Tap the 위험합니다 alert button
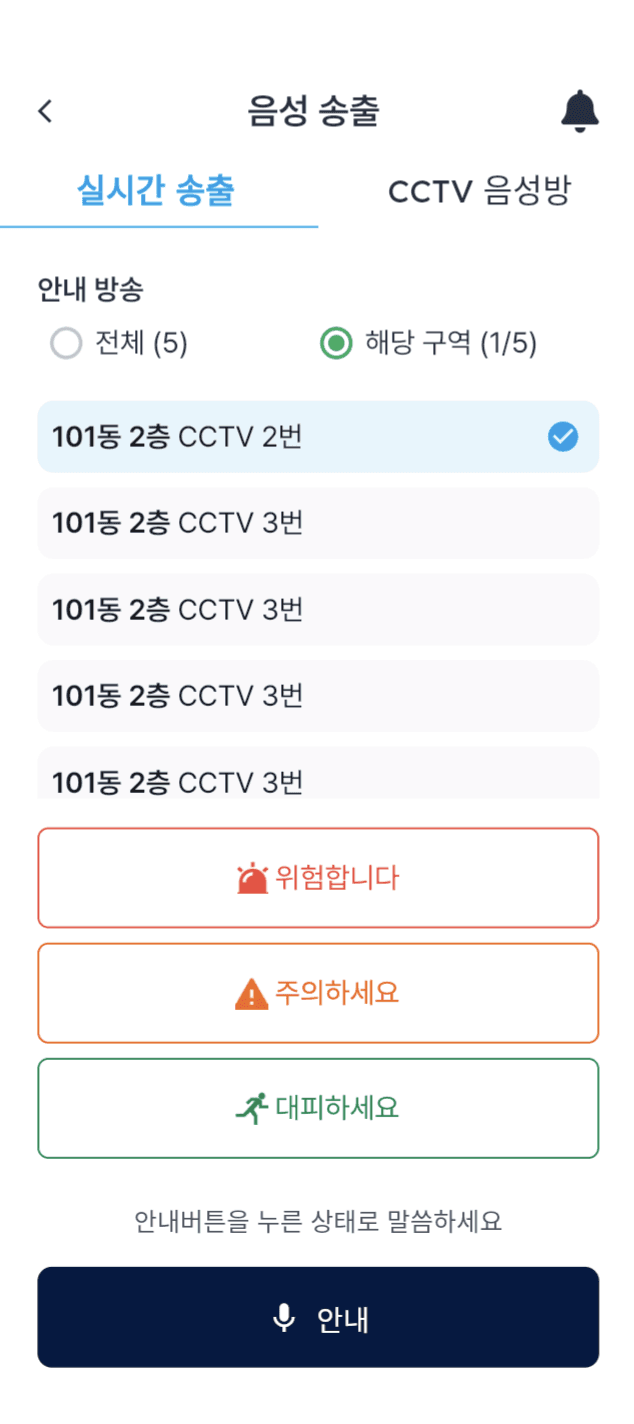 click(318, 878)
